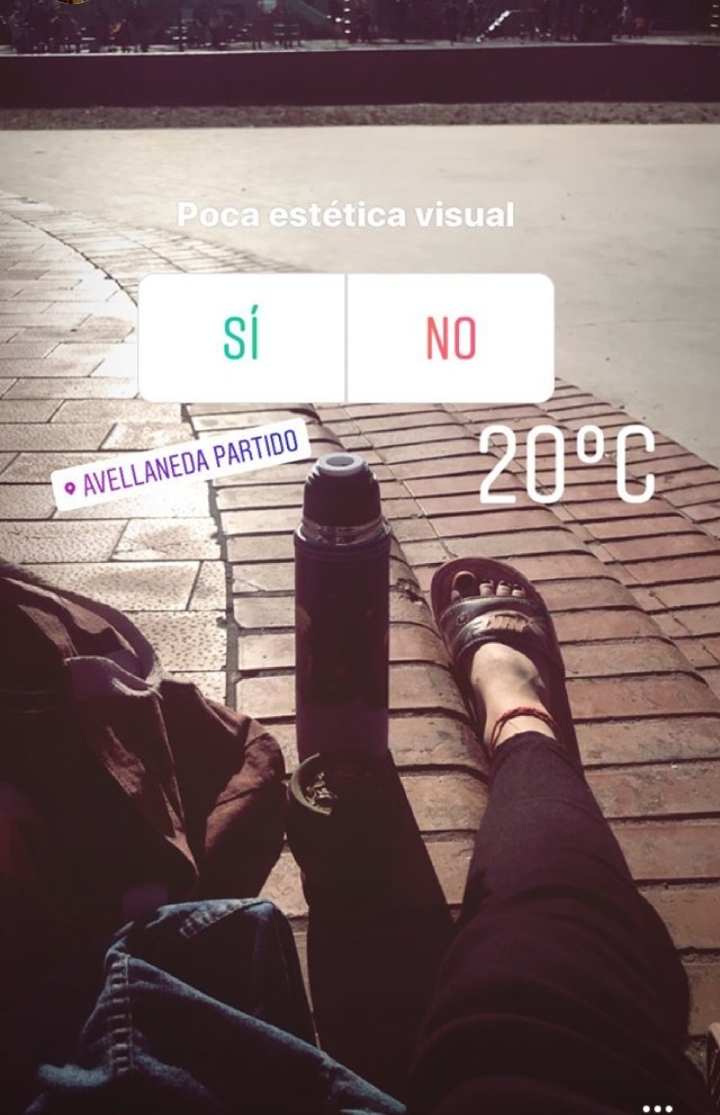Vote NO in the poll
This screenshot has height=1115, width=720.
pyautogui.click(x=450, y=338)
